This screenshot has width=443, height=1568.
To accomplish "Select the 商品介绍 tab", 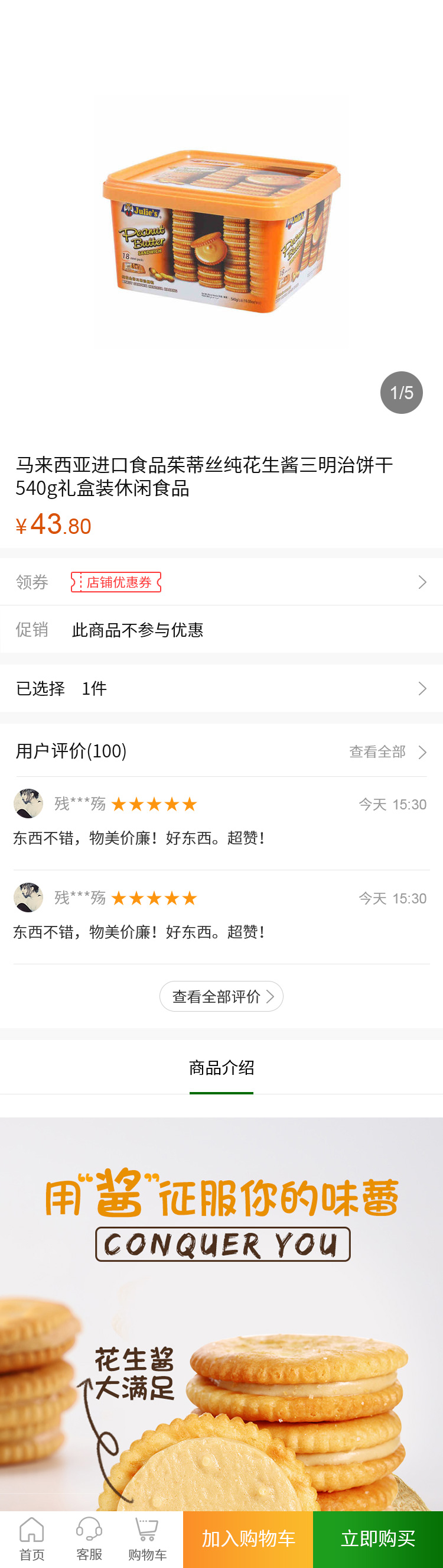I will (x=221, y=1068).
